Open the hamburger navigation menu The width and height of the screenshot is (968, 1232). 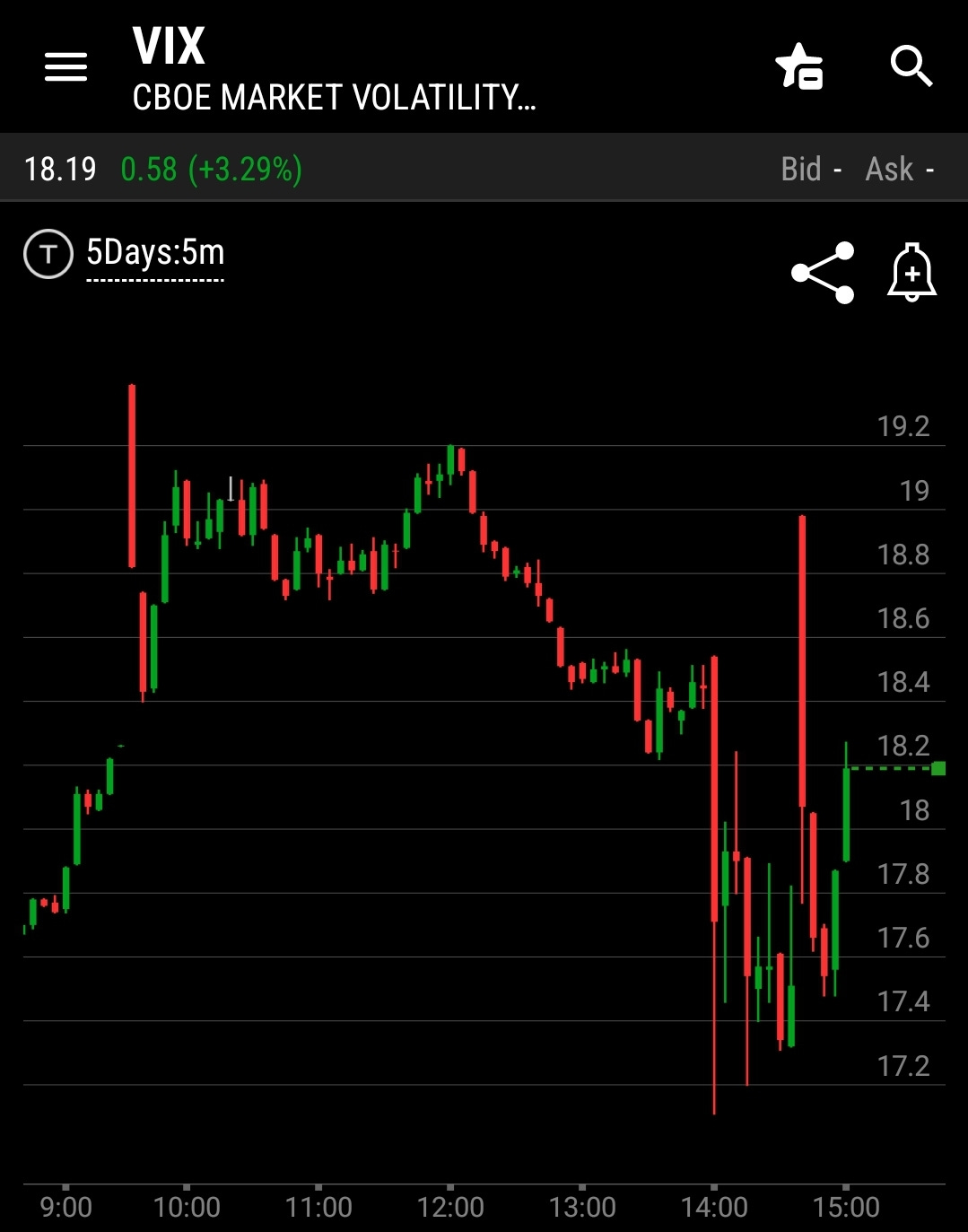(65, 66)
